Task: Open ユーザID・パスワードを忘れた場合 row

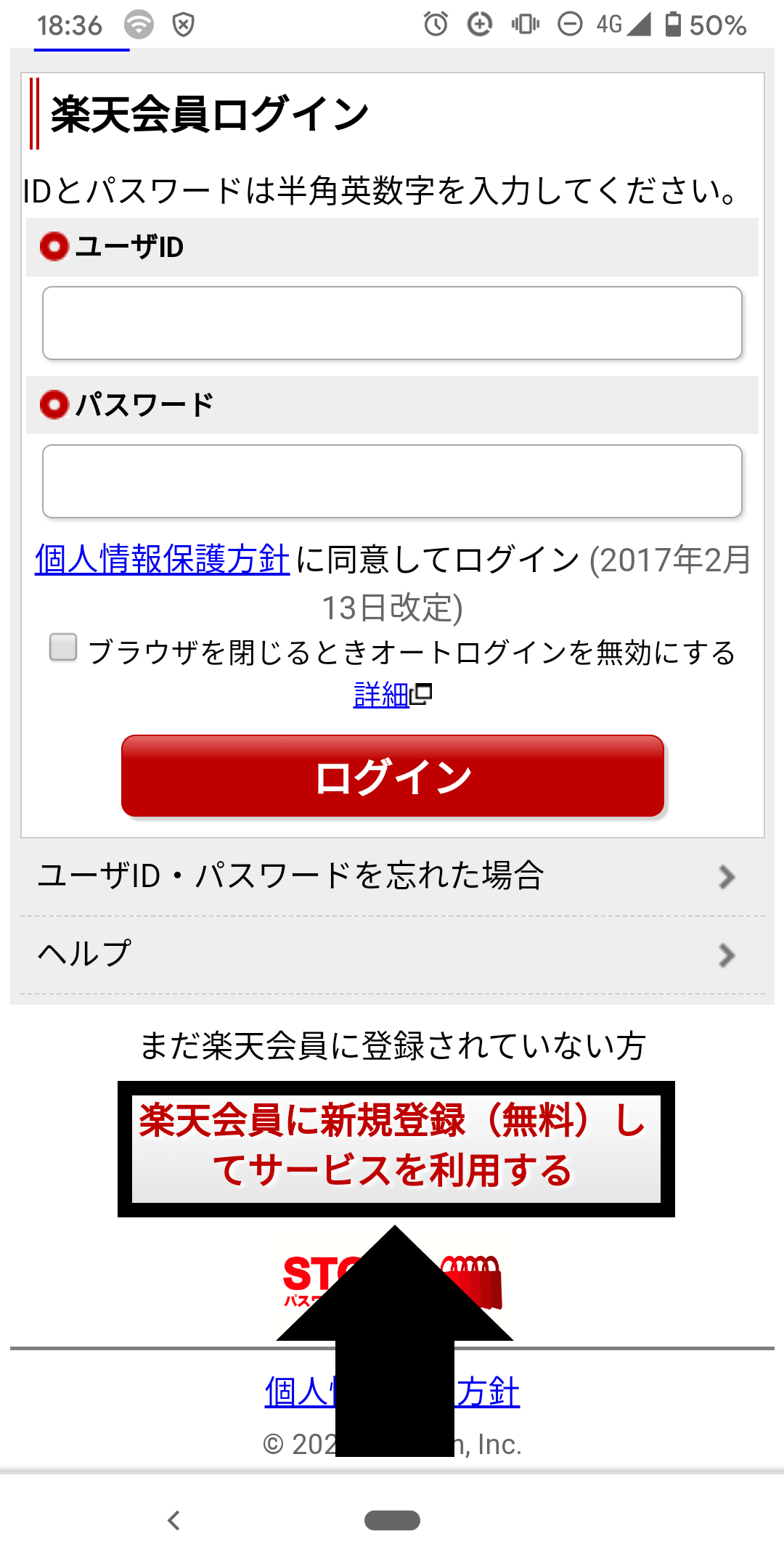Action: pos(392,876)
